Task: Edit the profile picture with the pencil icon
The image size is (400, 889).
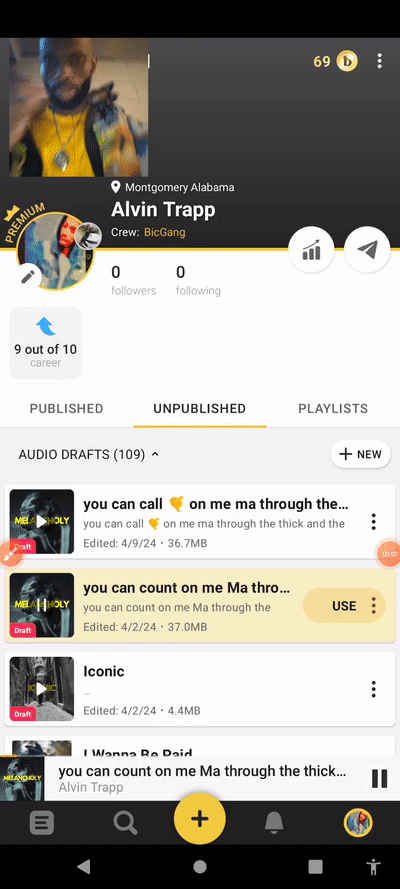Action: click(x=28, y=278)
